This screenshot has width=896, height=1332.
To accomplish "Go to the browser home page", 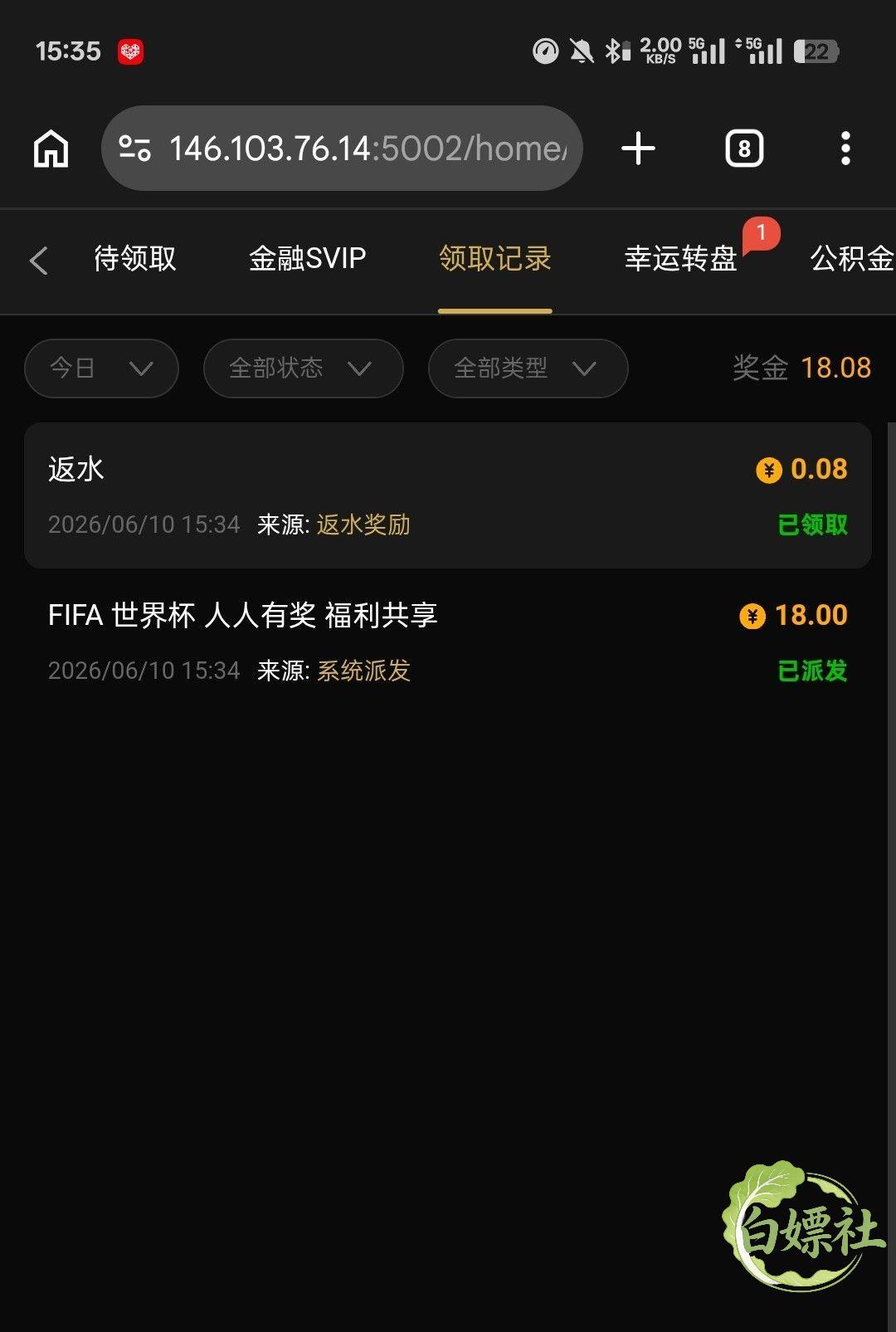I will click(51, 149).
